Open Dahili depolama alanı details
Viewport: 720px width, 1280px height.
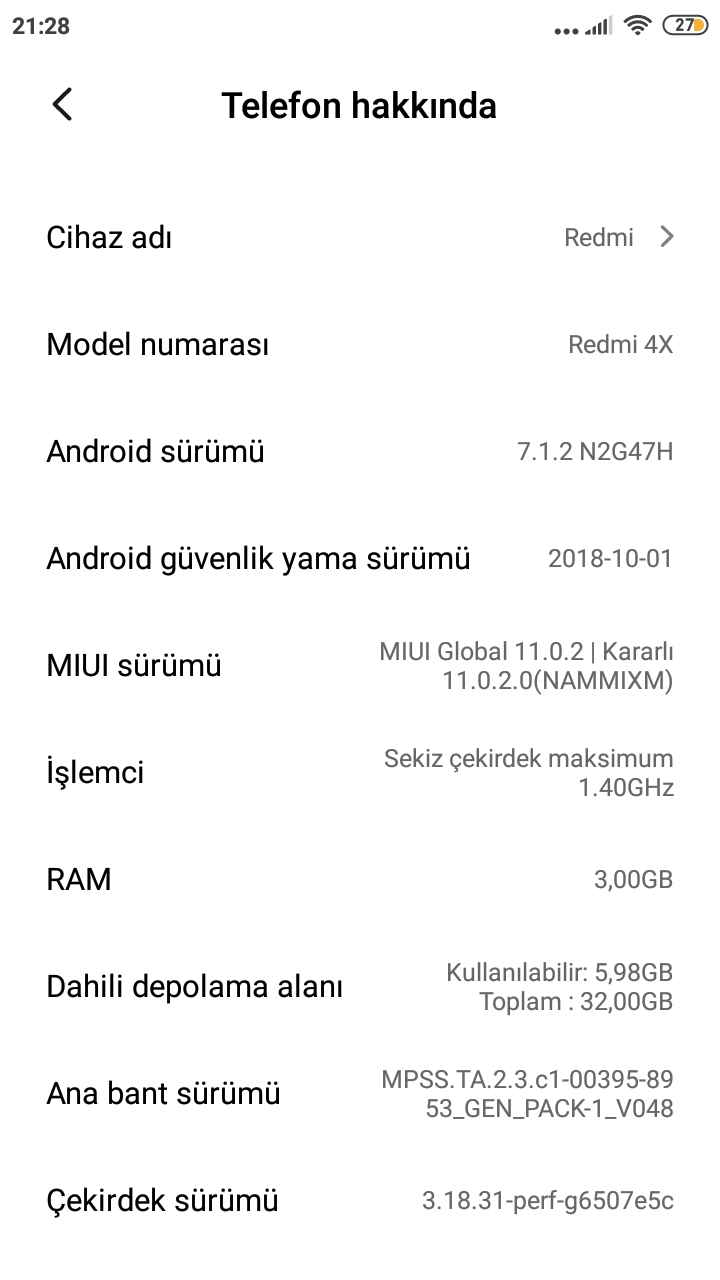coord(360,987)
